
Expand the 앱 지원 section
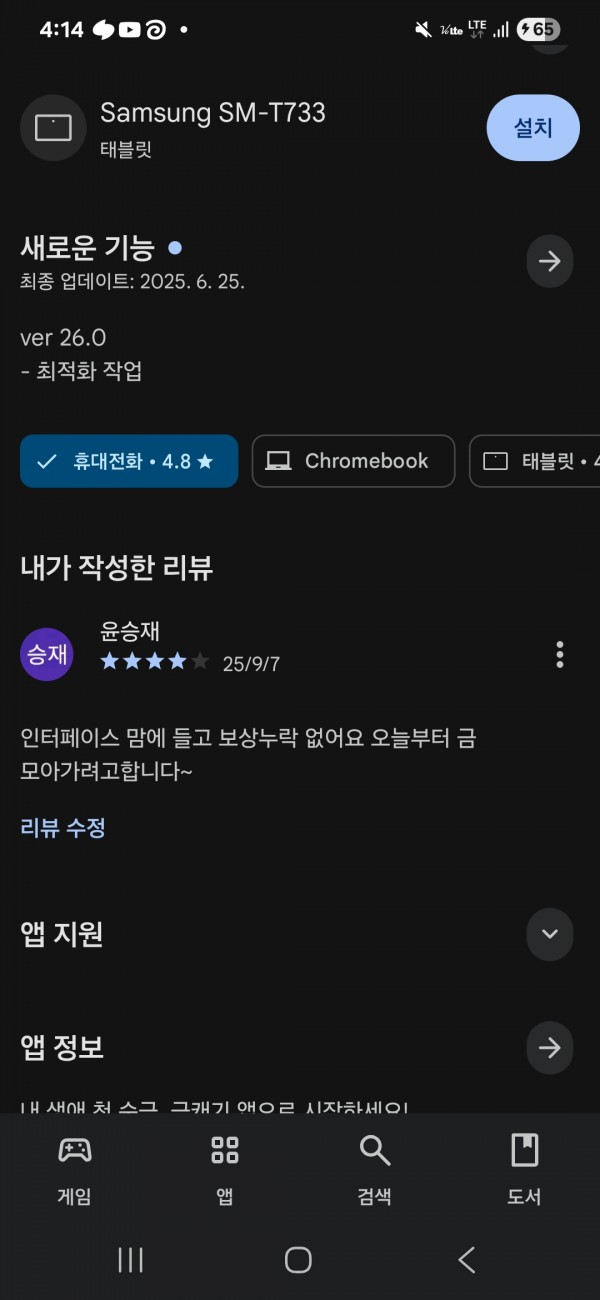(550, 934)
